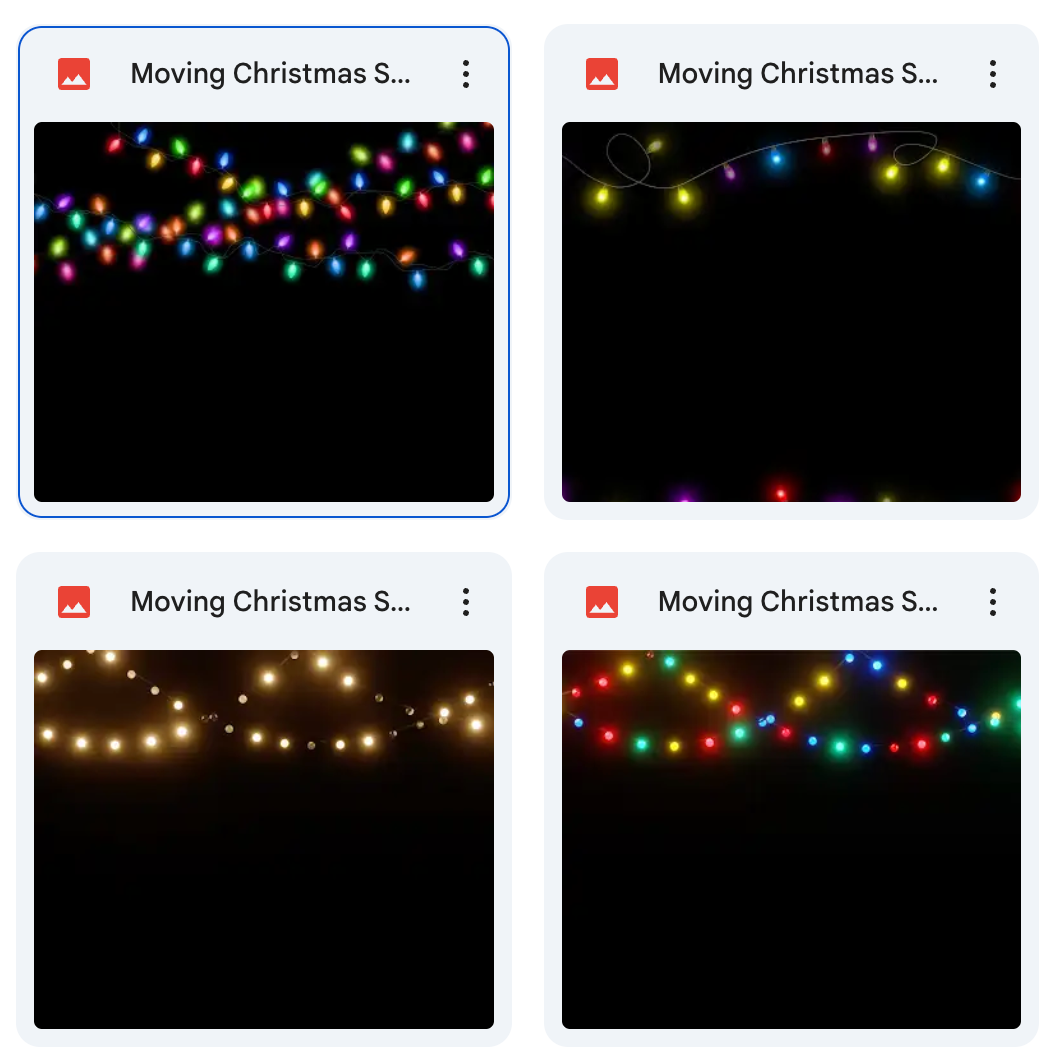Screen dimensions: 1058x1058
Task: Open the file with round red-green-yellow lights
Action: pyautogui.click(x=791, y=839)
